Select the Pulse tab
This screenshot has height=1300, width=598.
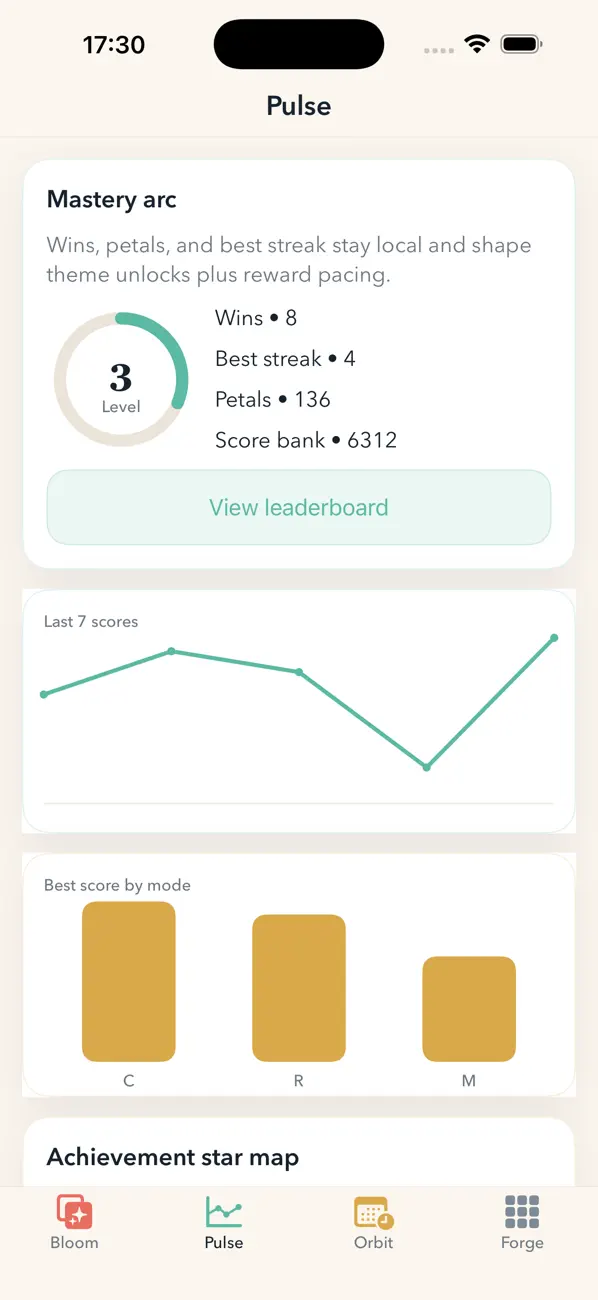click(x=224, y=1223)
